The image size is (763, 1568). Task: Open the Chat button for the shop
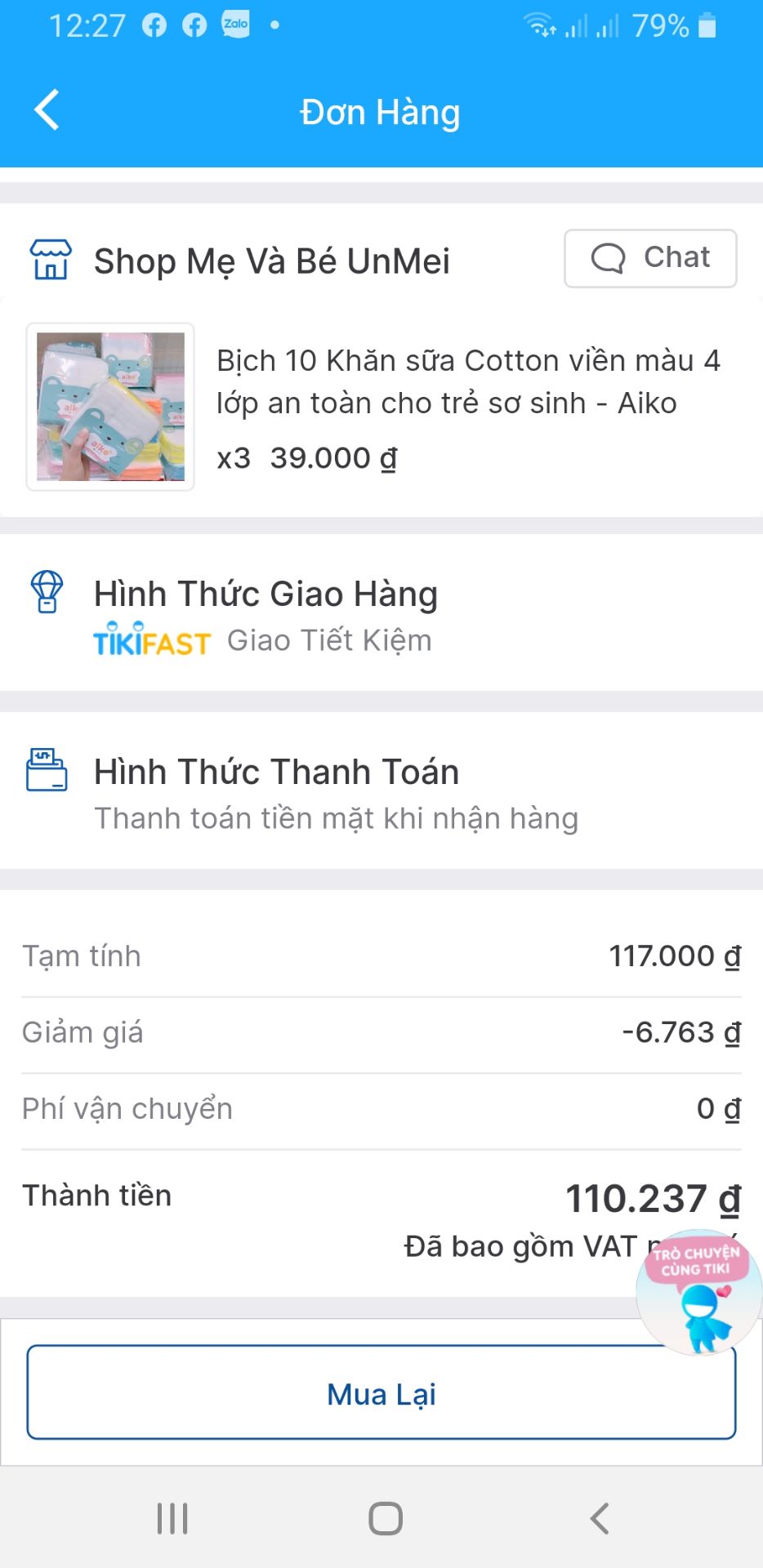pyautogui.click(x=650, y=258)
